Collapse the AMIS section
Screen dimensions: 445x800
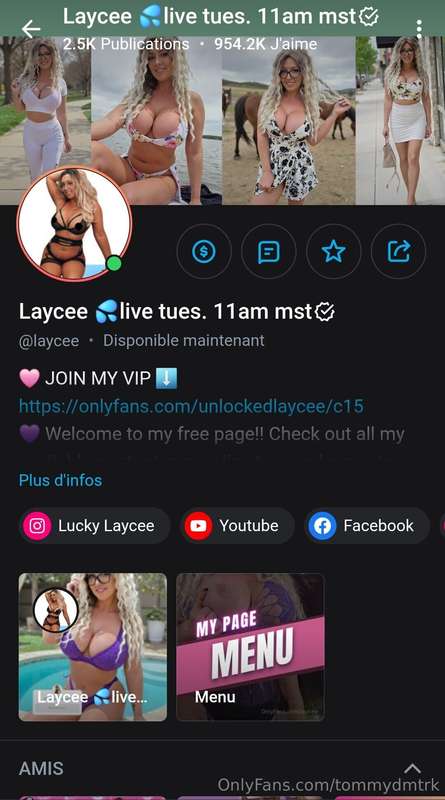pyautogui.click(x=412, y=768)
